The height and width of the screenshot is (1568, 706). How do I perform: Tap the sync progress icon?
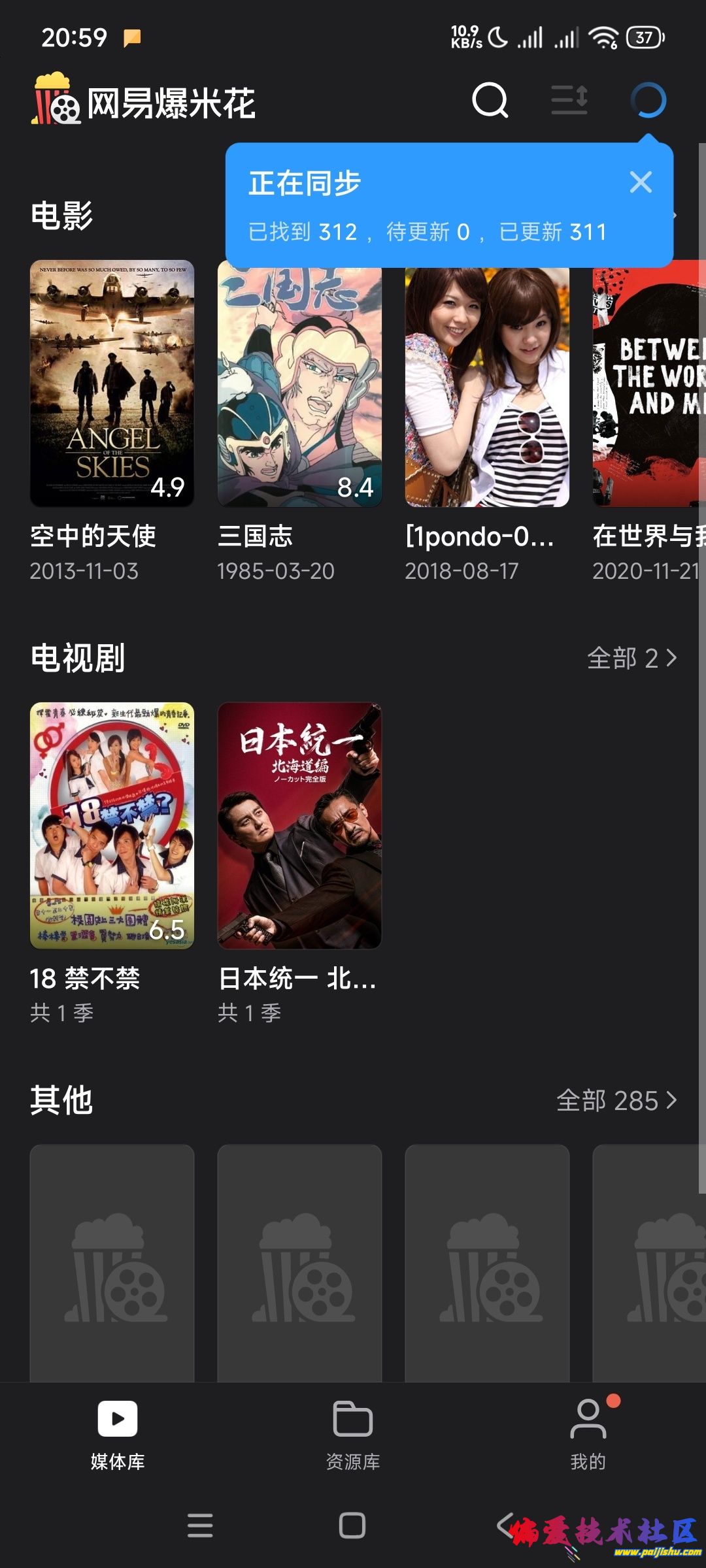pos(648,101)
